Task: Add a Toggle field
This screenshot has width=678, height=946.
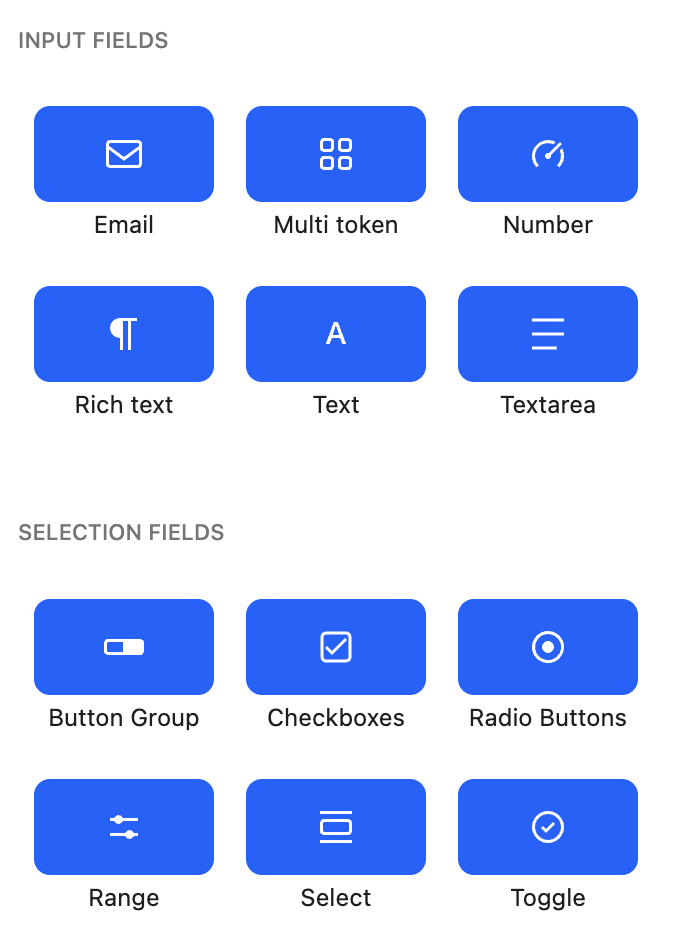Action: (x=548, y=827)
